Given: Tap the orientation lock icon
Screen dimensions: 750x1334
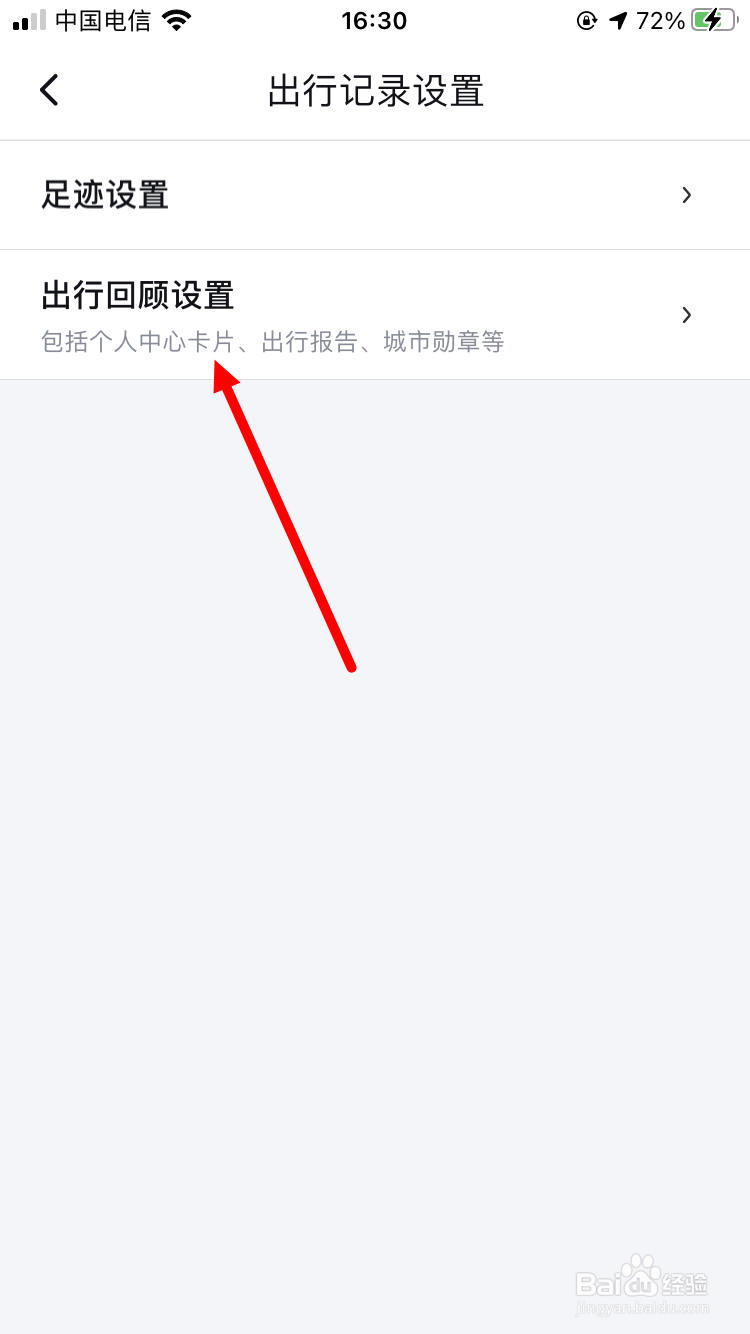Looking at the screenshot, I should pyautogui.click(x=586, y=20).
